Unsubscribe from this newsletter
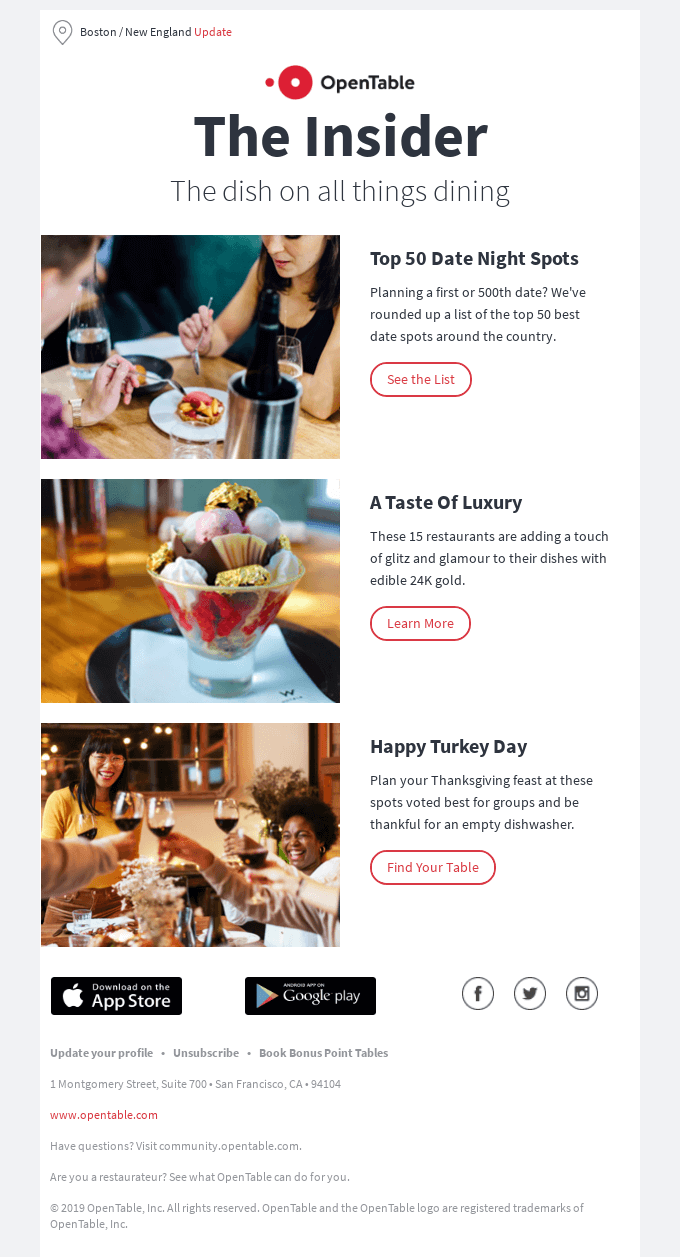 tap(206, 1053)
